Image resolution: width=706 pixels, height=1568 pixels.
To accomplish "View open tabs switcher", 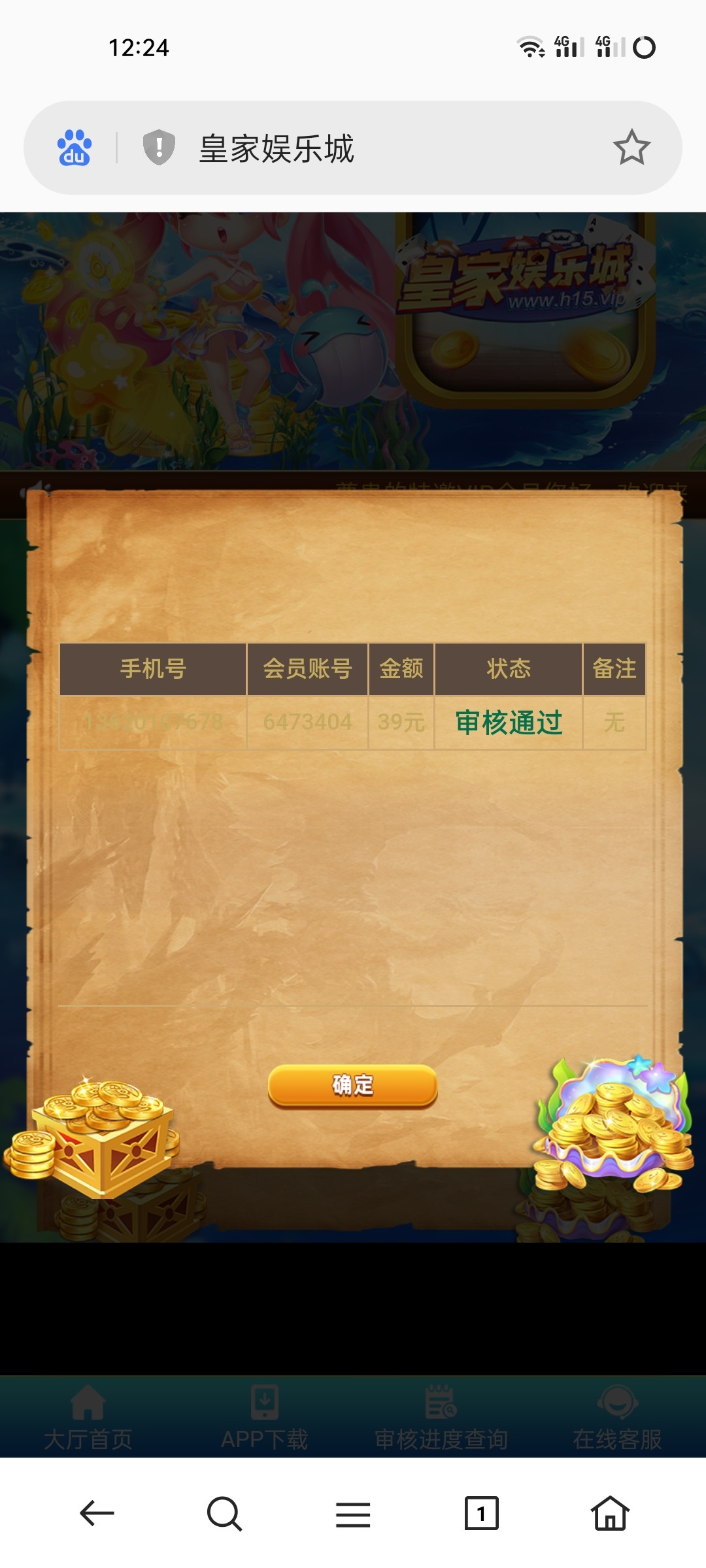I will [x=481, y=1513].
